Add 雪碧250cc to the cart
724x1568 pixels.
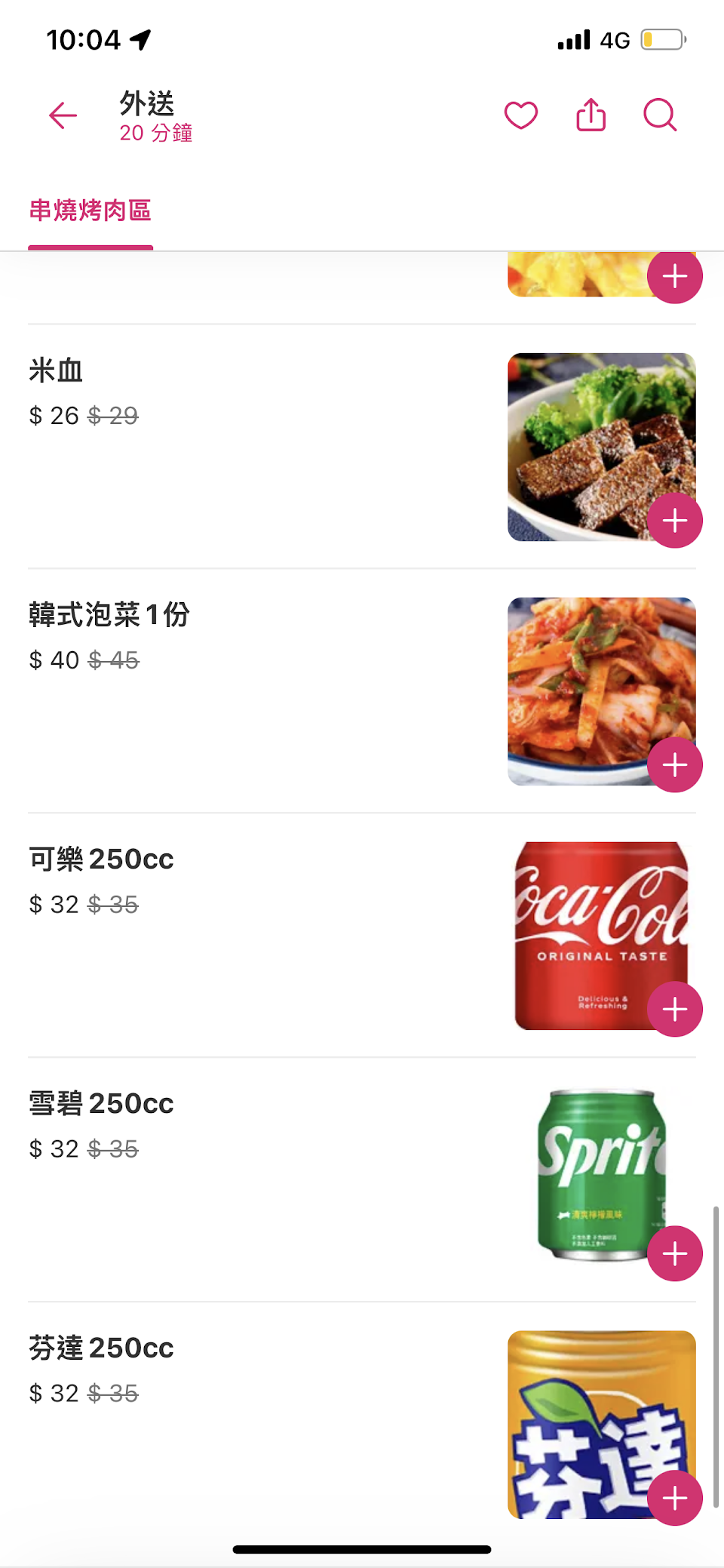[x=675, y=1254]
